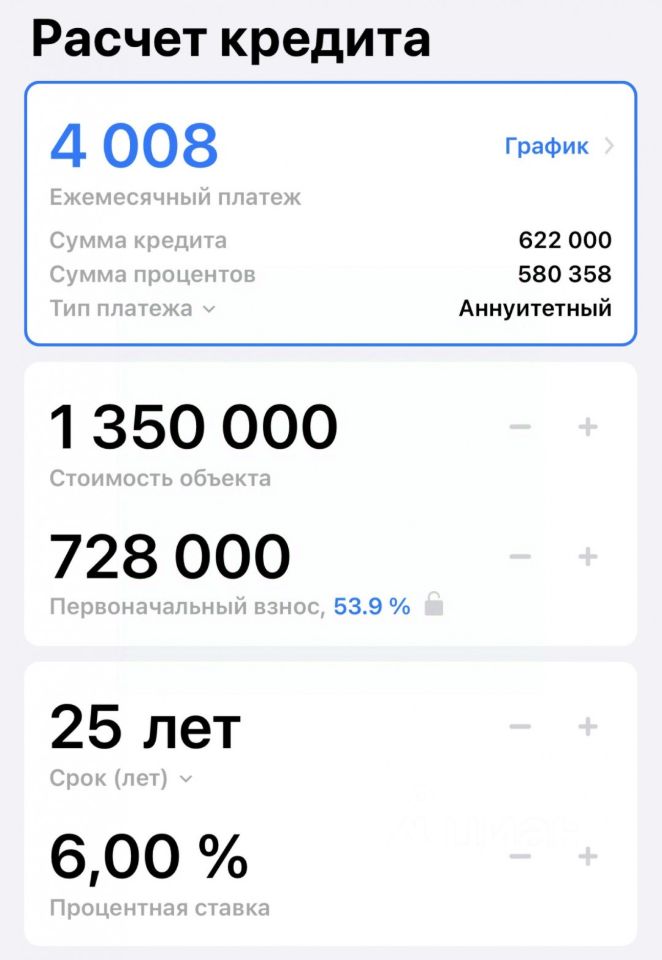Raise Процентная ставка with plus
The height and width of the screenshot is (960, 662).
point(588,856)
